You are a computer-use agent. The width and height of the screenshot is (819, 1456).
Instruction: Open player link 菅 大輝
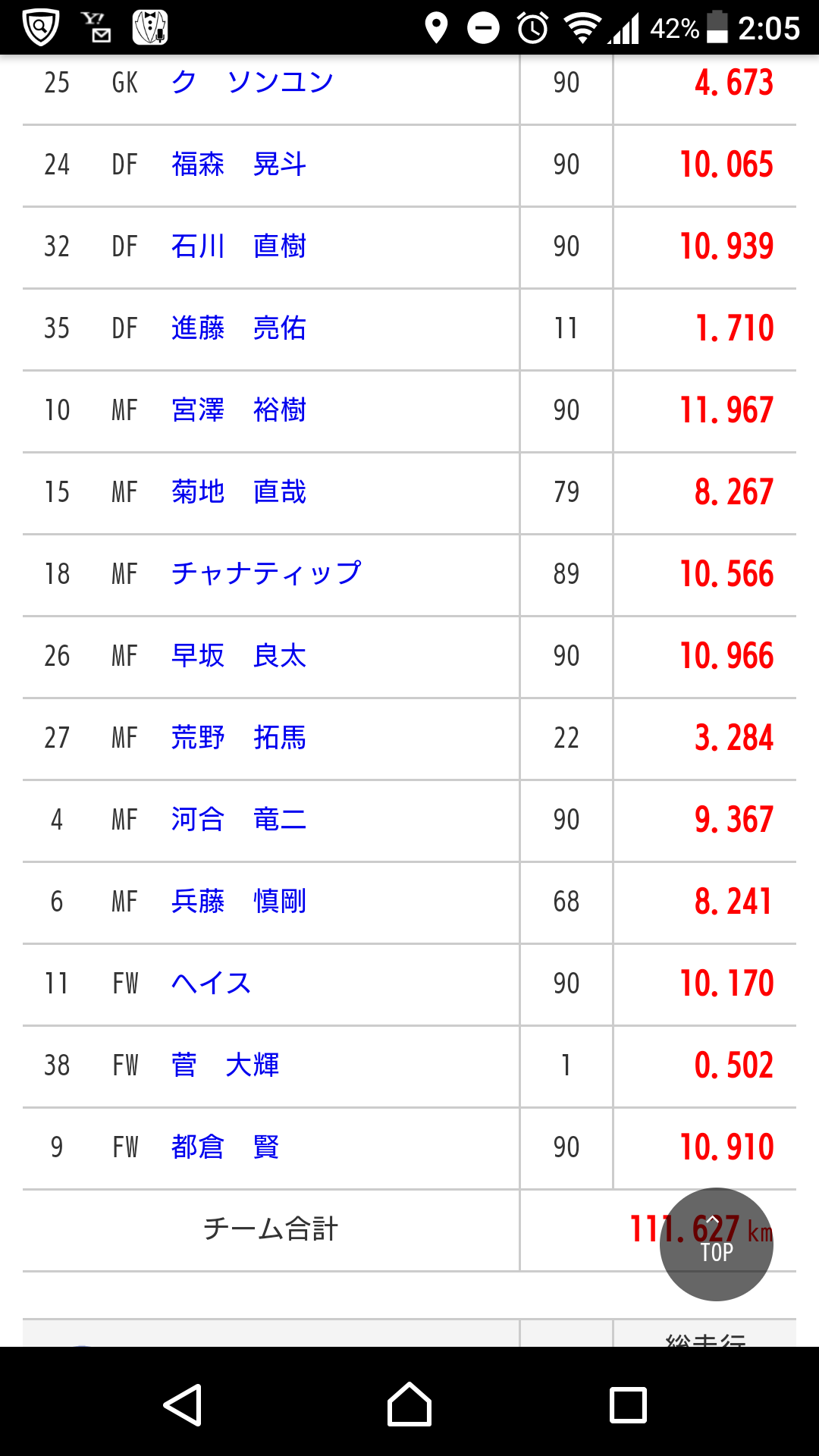pos(224,1065)
